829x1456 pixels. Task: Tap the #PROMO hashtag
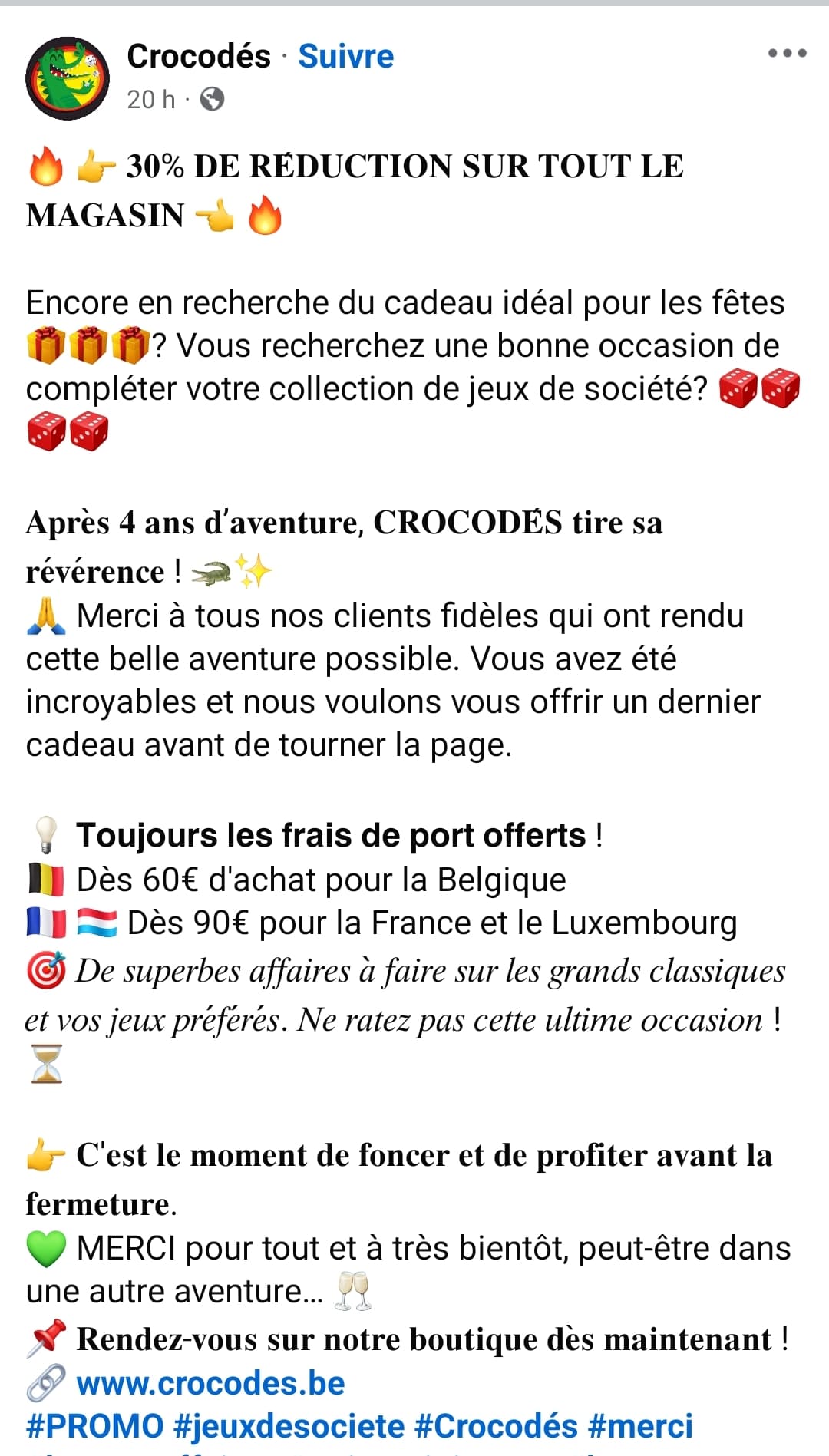95,1426
